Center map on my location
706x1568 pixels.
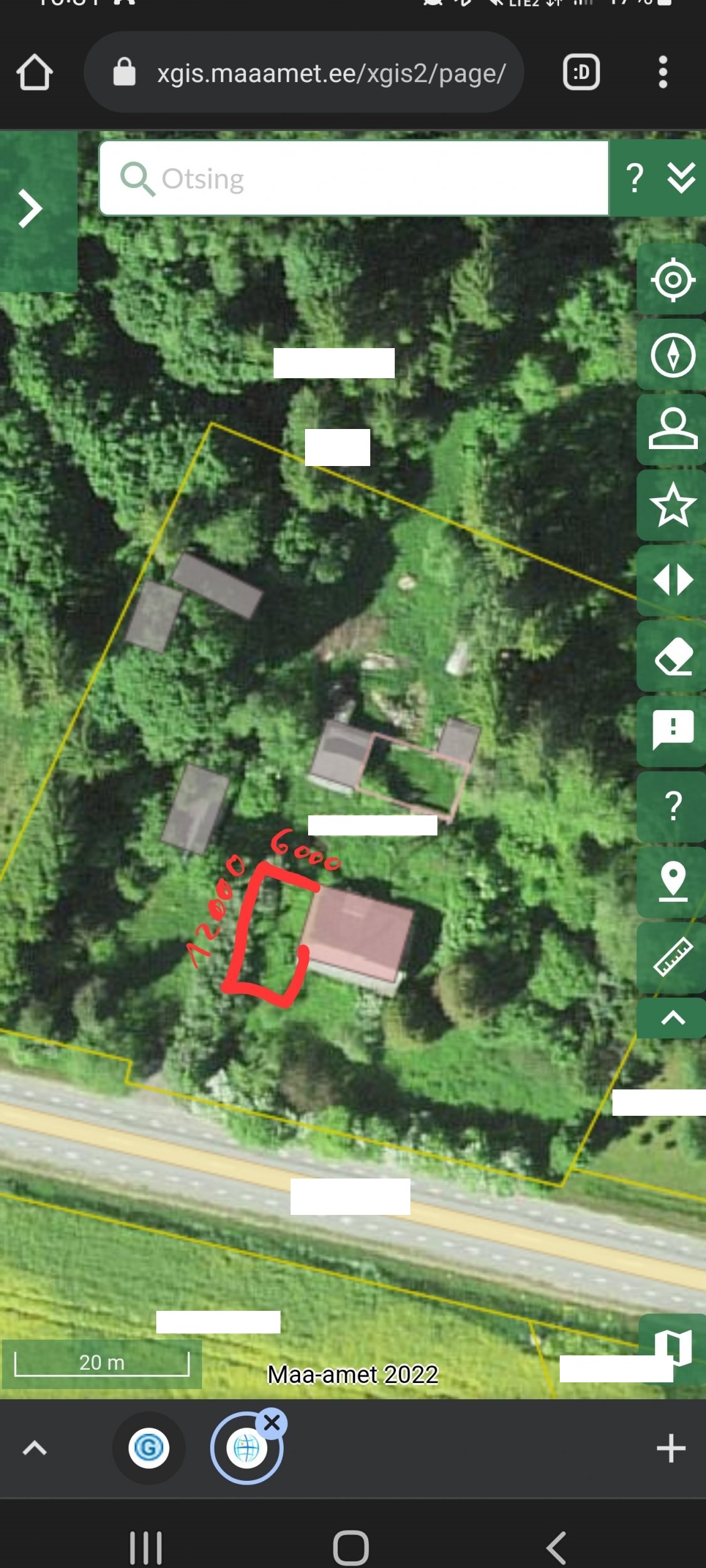click(673, 280)
